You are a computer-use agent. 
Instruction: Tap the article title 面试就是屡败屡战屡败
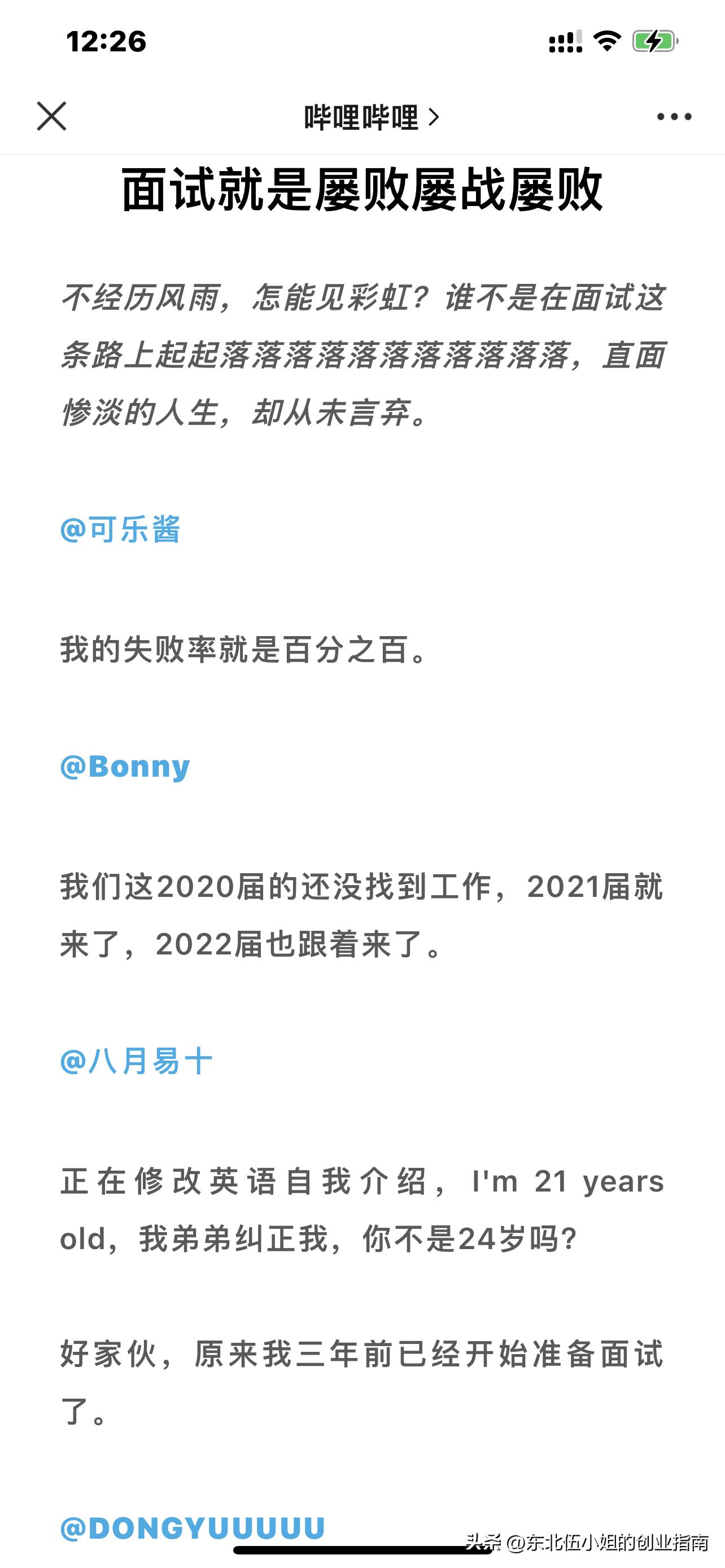coord(362,191)
